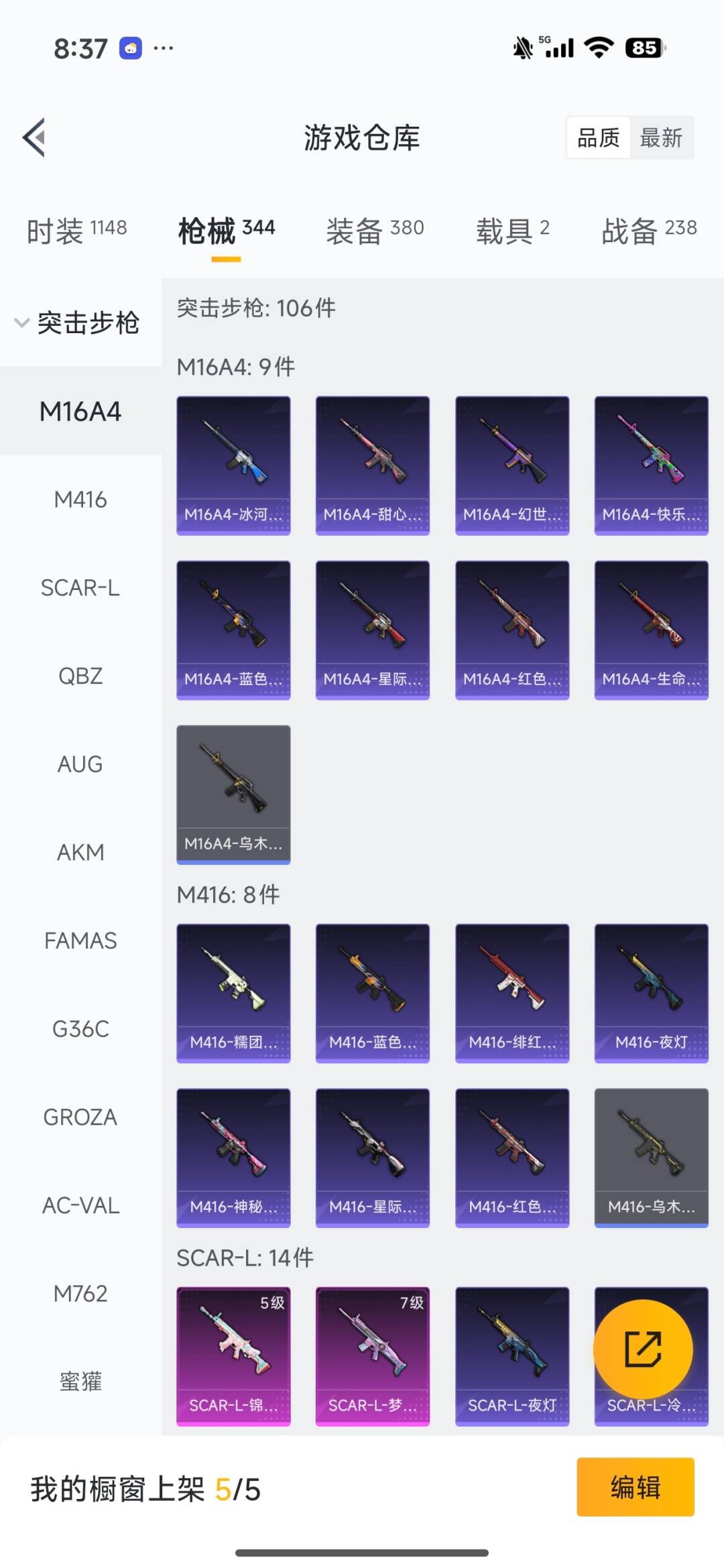The width and height of the screenshot is (724, 1568).
Task: Choose GROZA from the weapon list
Action: point(80,1117)
